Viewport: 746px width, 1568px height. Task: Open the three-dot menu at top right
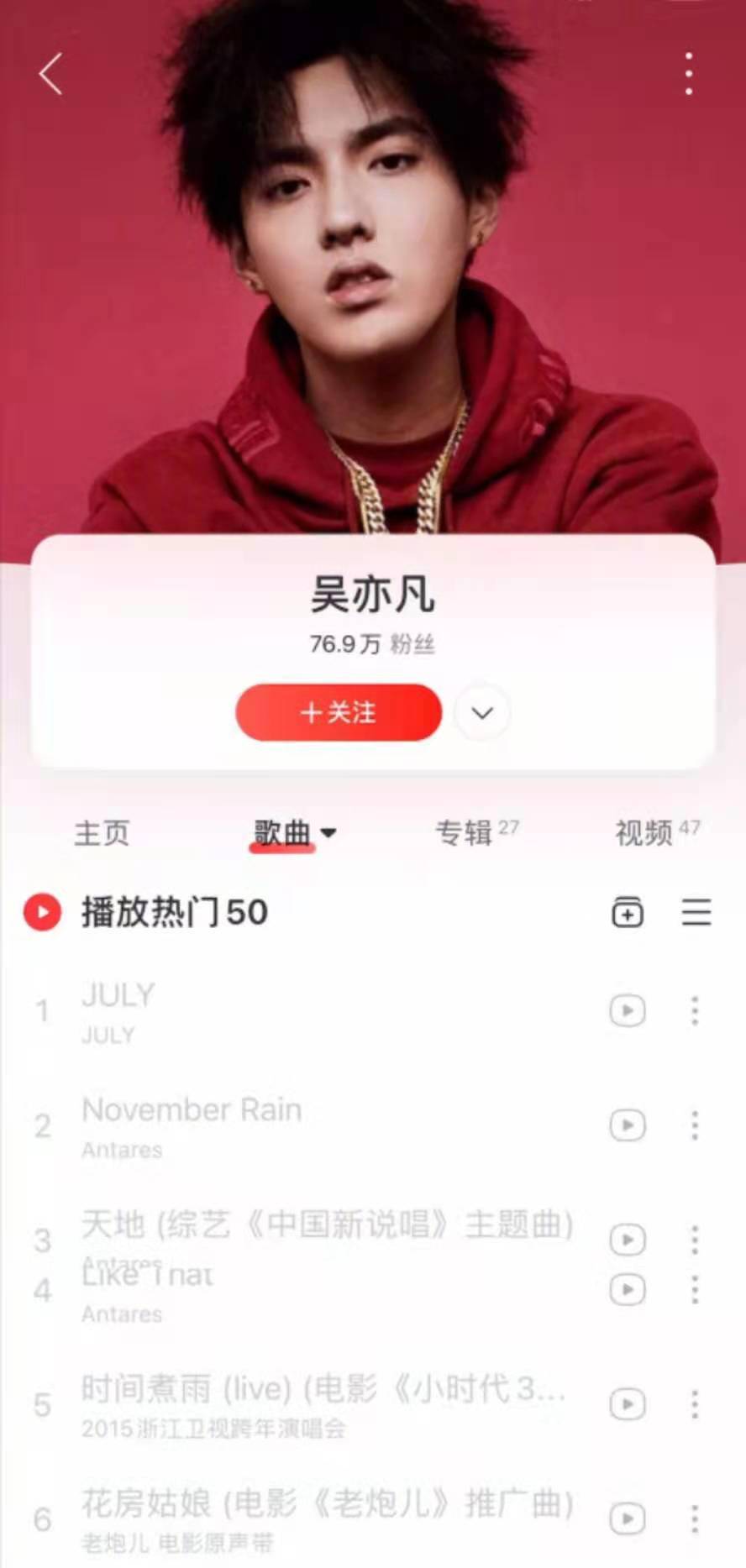[687, 73]
